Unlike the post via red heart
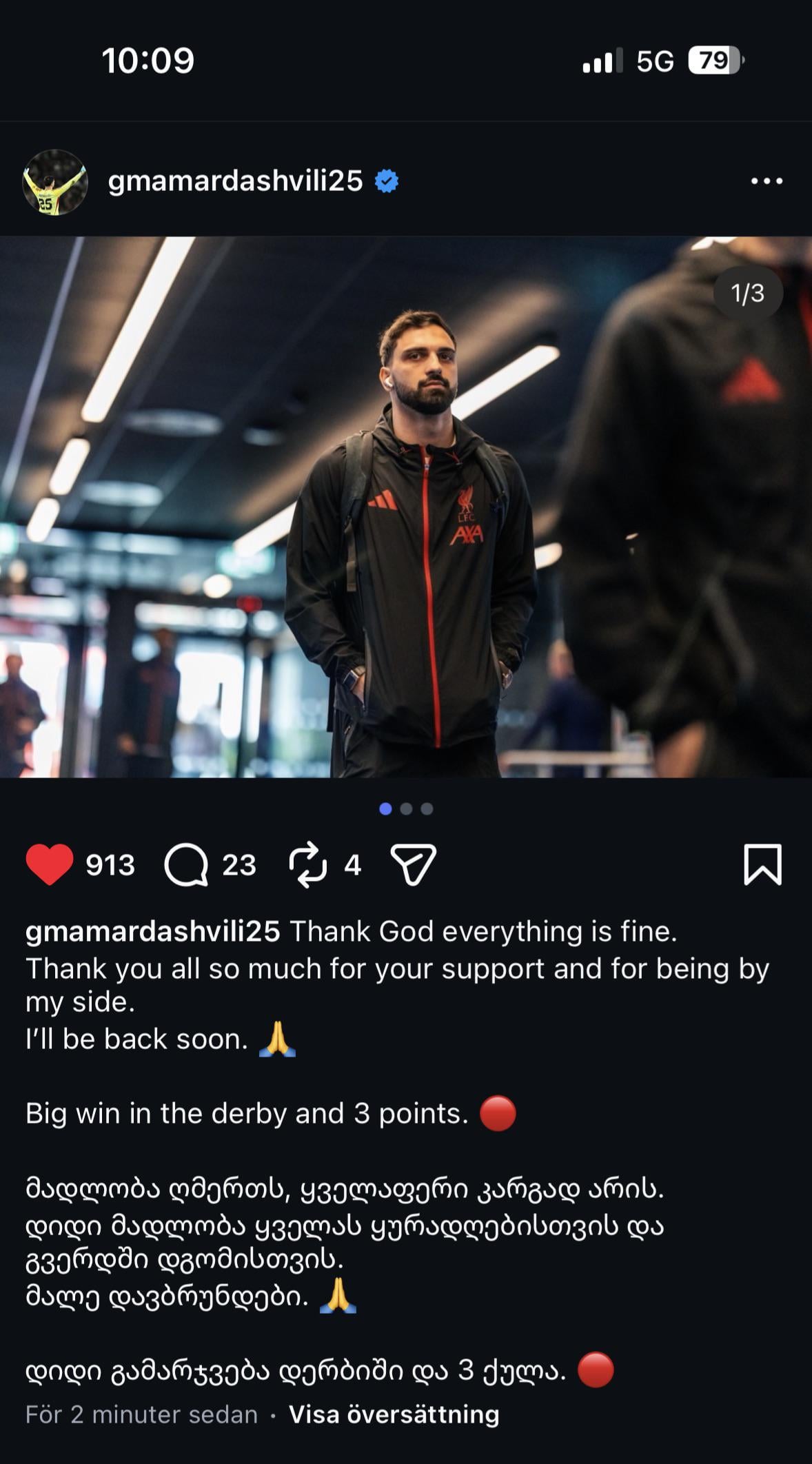 click(x=50, y=864)
